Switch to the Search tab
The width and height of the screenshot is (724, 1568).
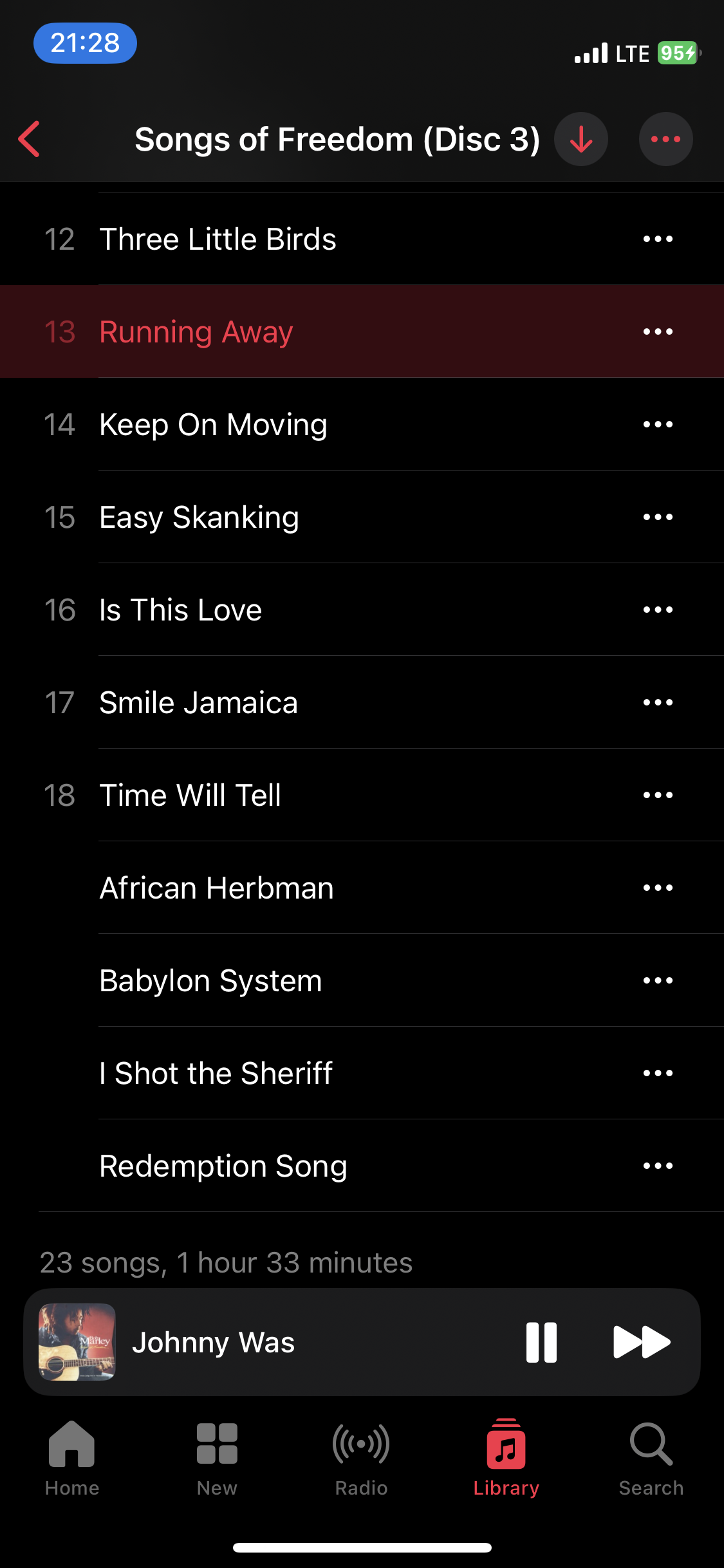coord(651,1459)
